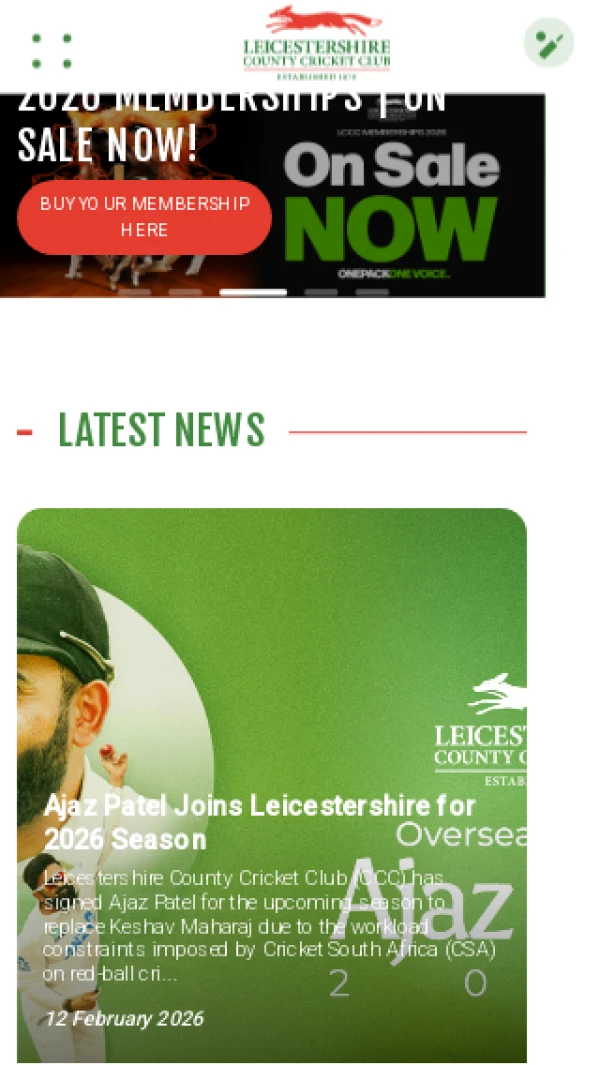
Task: Go to the Leicestershire club logo home
Action: [x=317, y=43]
